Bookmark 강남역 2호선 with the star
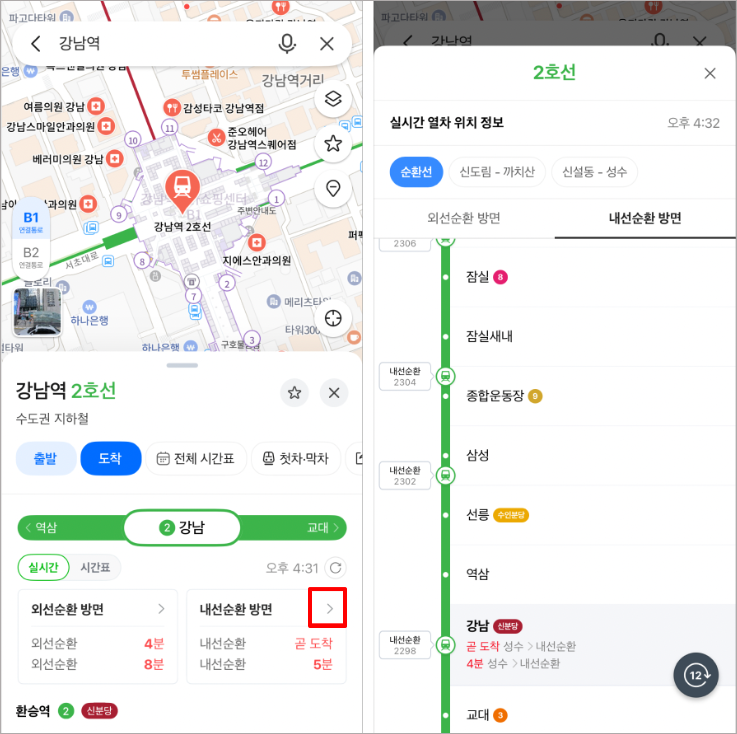737x734 pixels. point(295,392)
